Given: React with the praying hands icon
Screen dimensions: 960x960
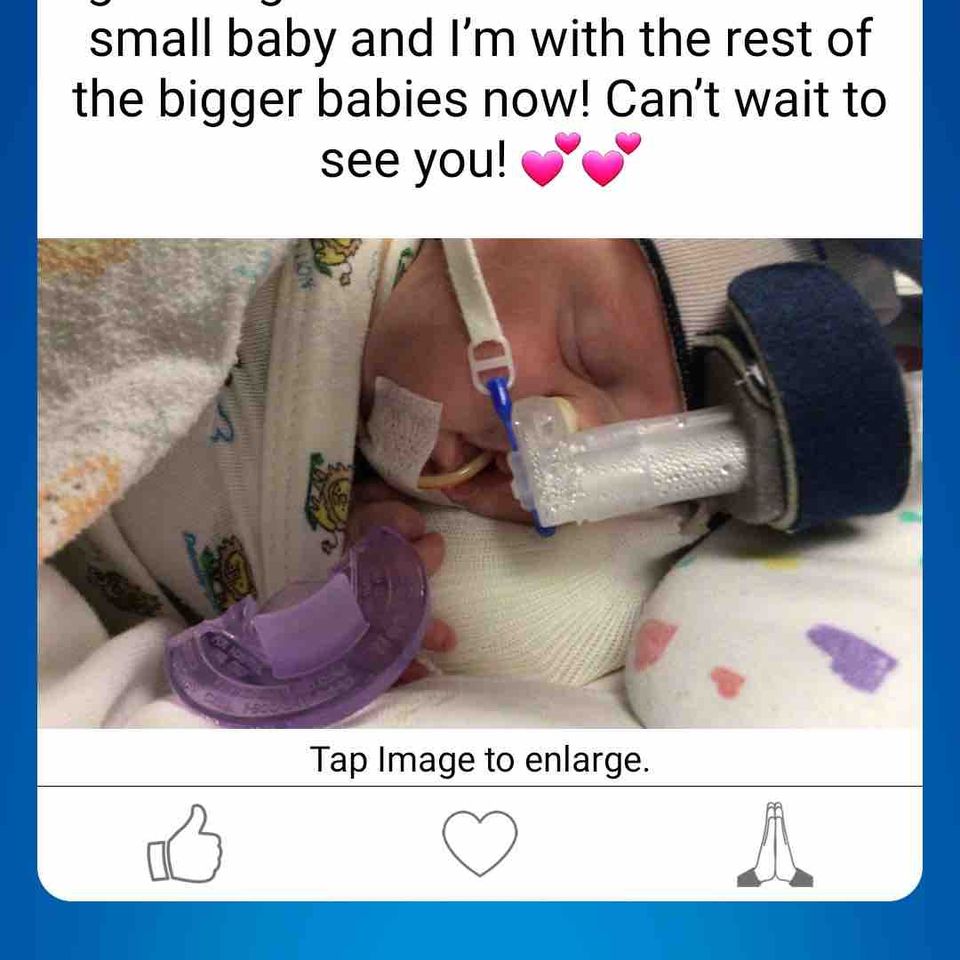Looking at the screenshot, I should [775, 845].
